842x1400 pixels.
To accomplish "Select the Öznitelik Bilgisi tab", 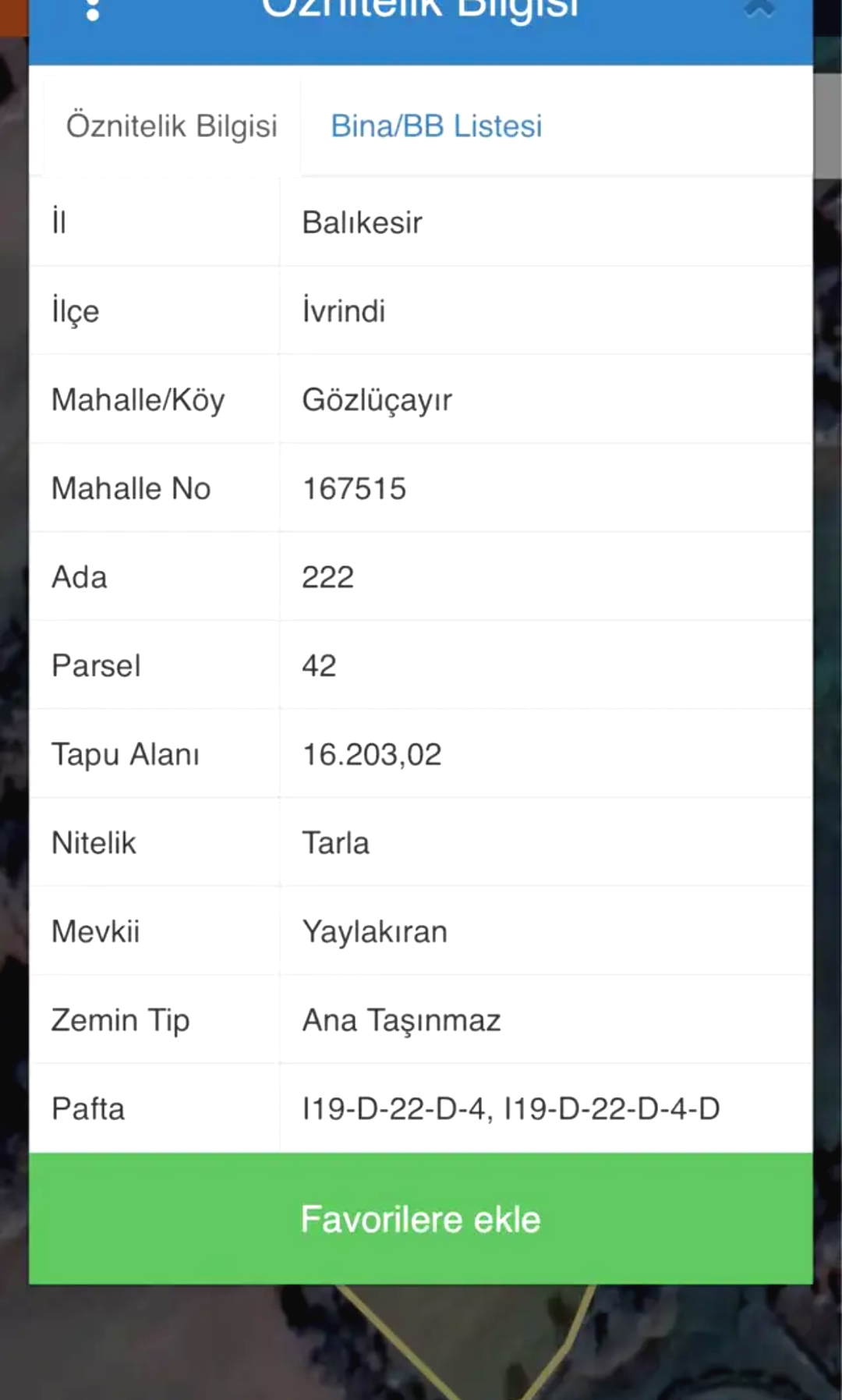I will tap(172, 126).
